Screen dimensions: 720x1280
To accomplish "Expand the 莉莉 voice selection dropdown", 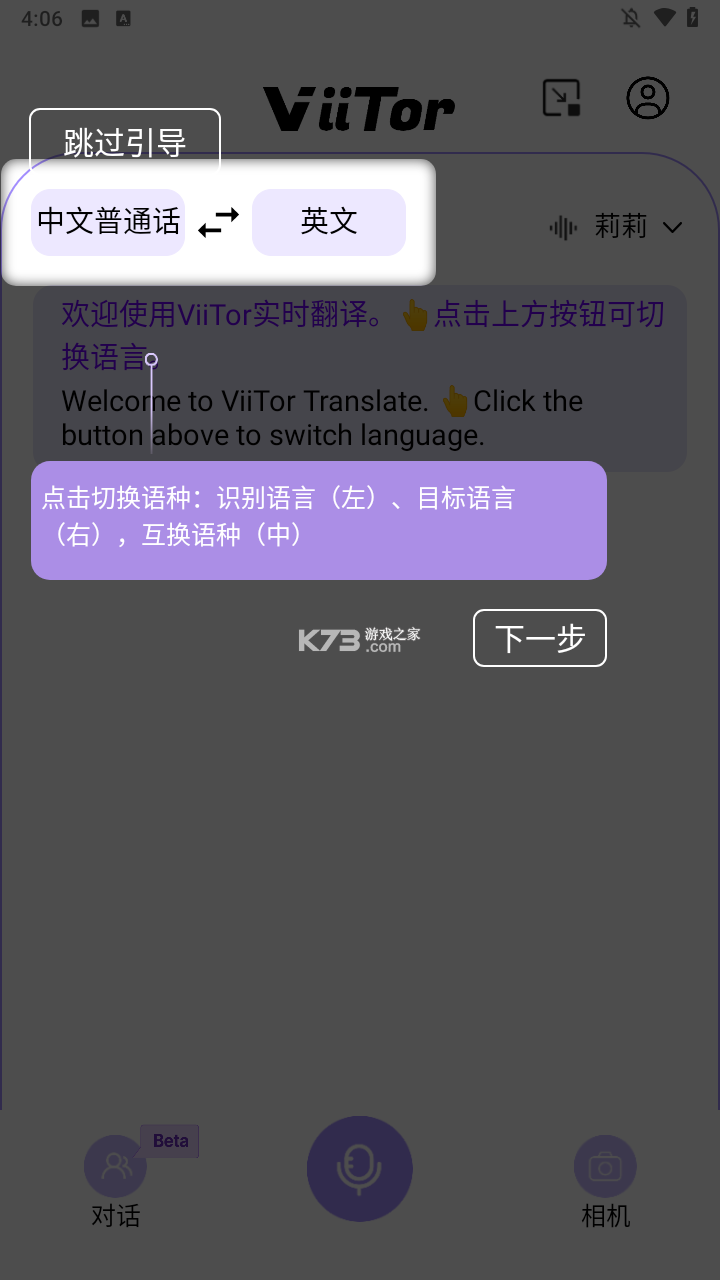I will point(622,226).
